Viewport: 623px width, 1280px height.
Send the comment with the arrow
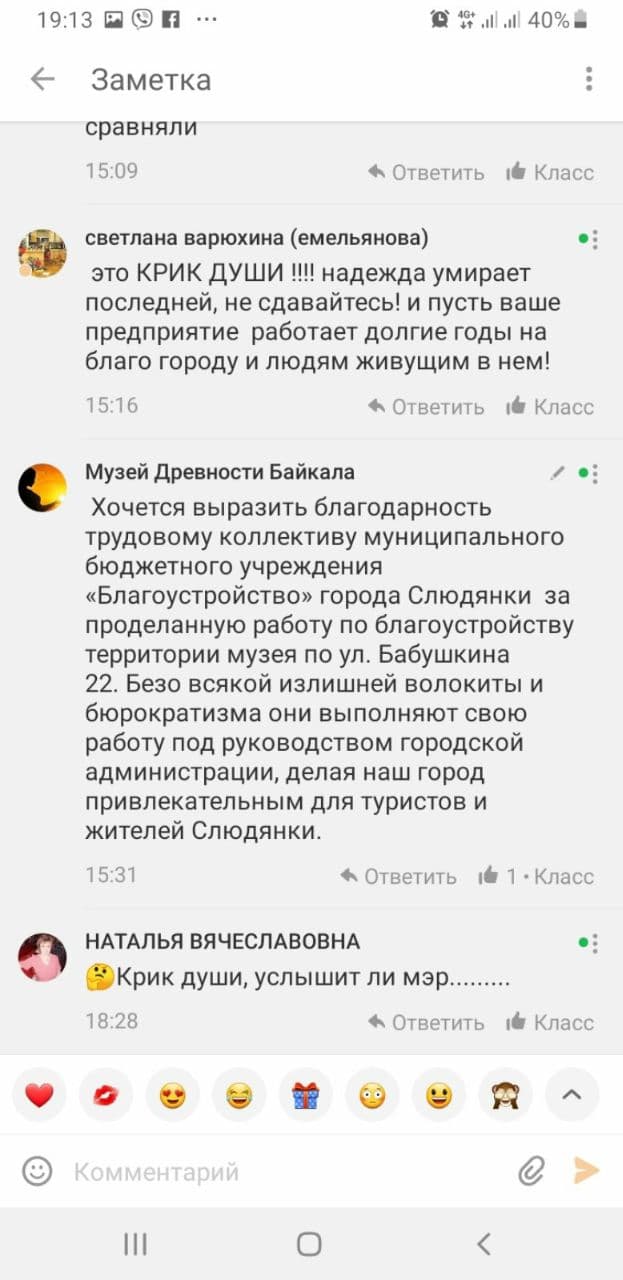[586, 1171]
